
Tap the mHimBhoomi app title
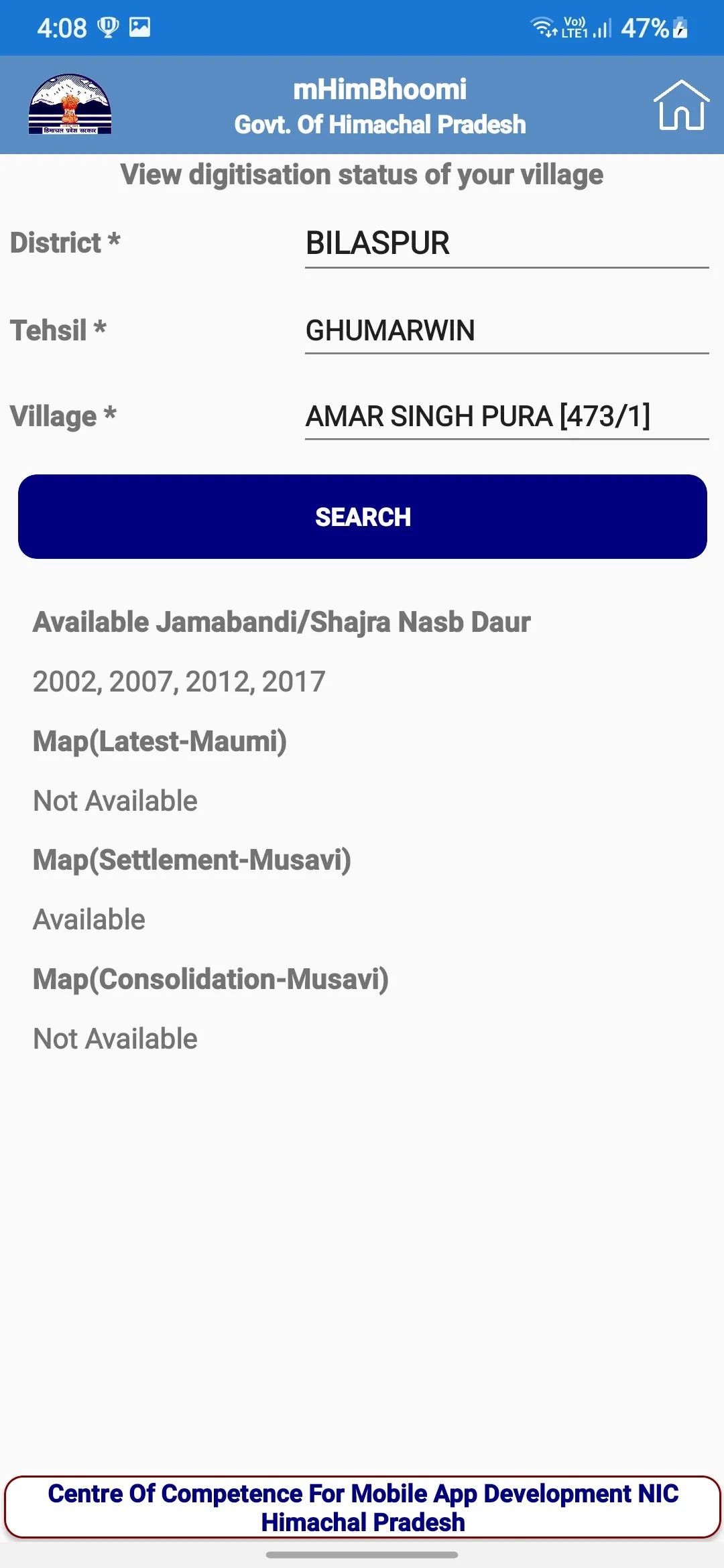pos(381,88)
